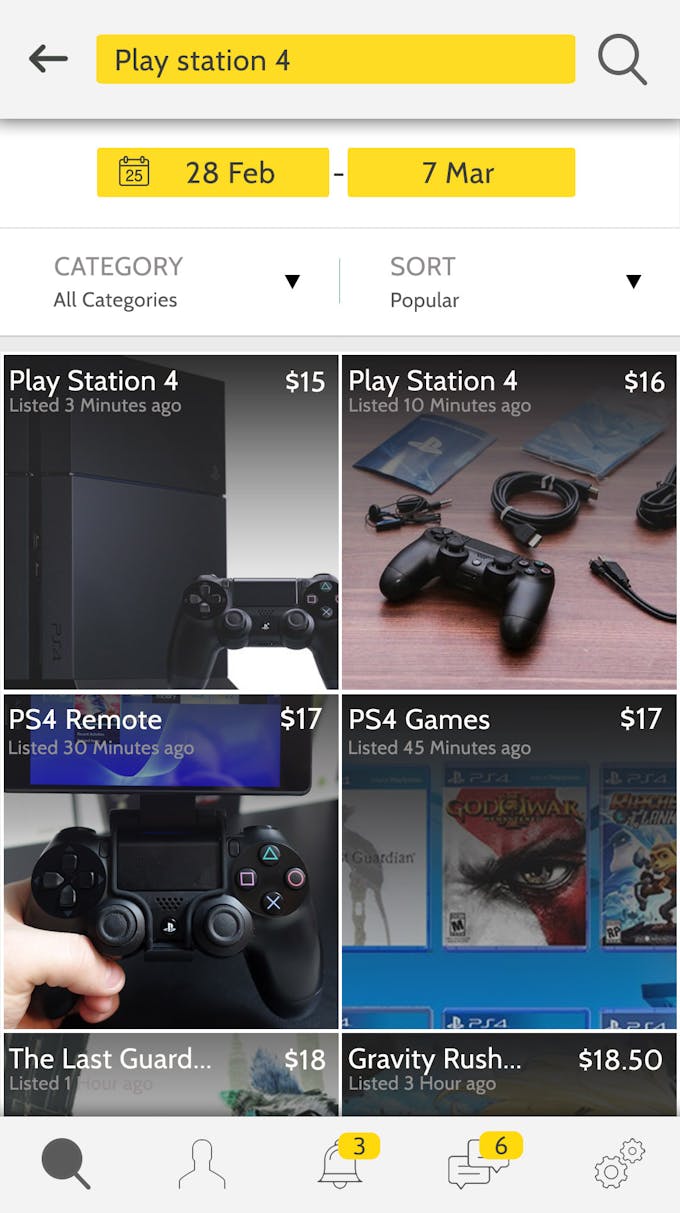680x1213 pixels.
Task: Switch to the profile tab
Action: coord(201,1165)
